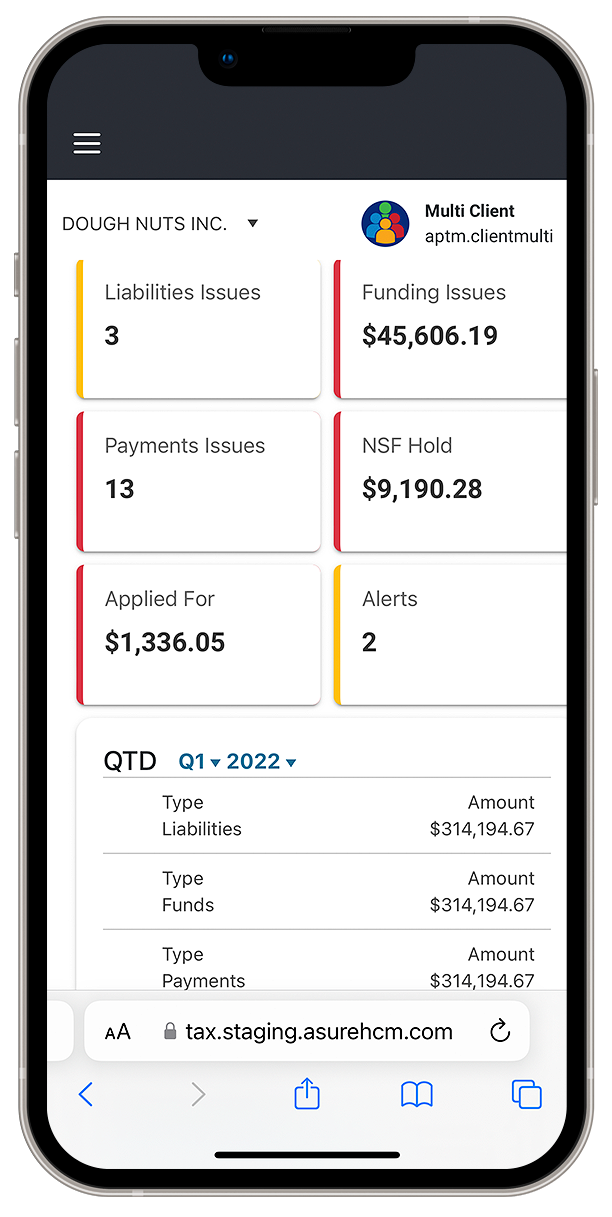The width and height of the screenshot is (612, 1217).
Task: Reload the page
Action: pyautogui.click(x=500, y=1032)
